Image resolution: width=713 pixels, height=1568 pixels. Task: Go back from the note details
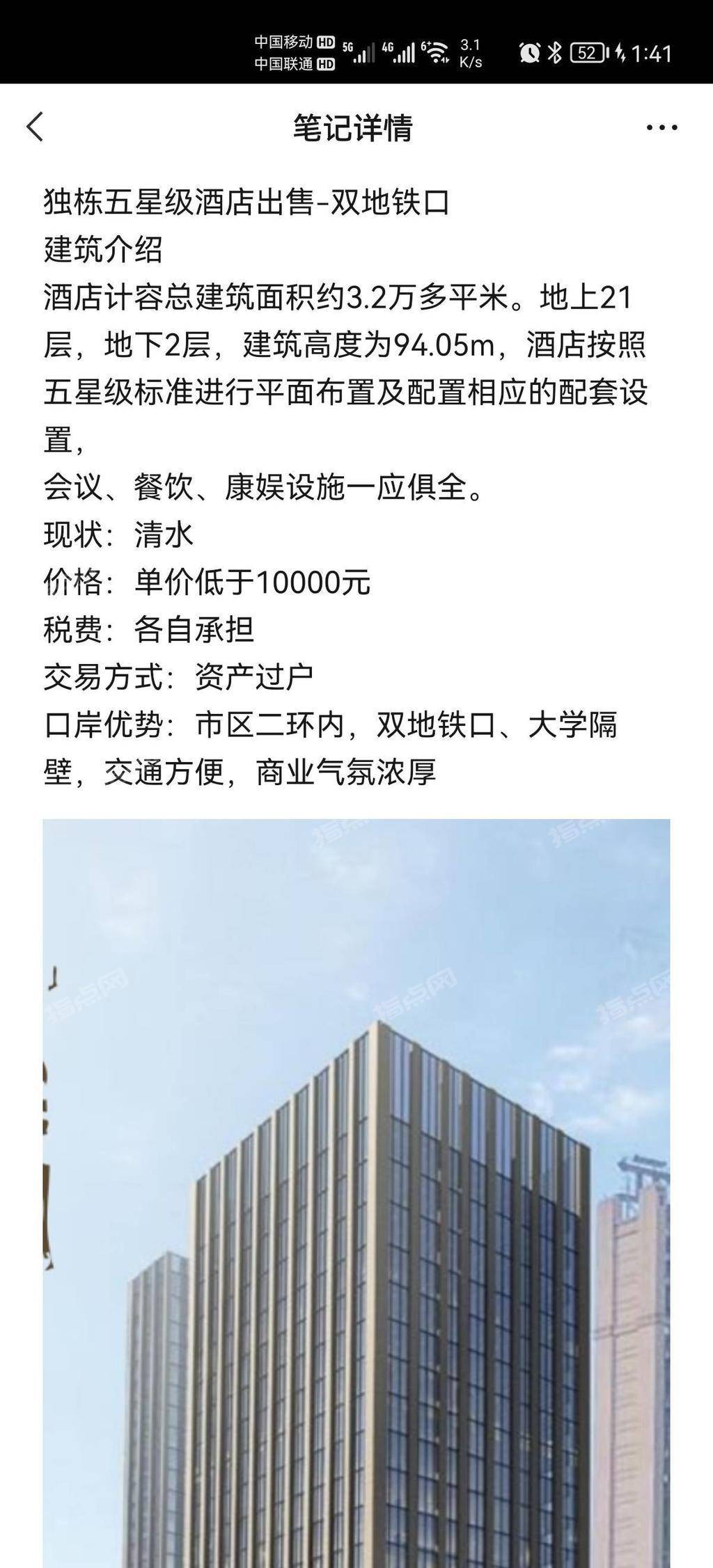pyautogui.click(x=35, y=127)
